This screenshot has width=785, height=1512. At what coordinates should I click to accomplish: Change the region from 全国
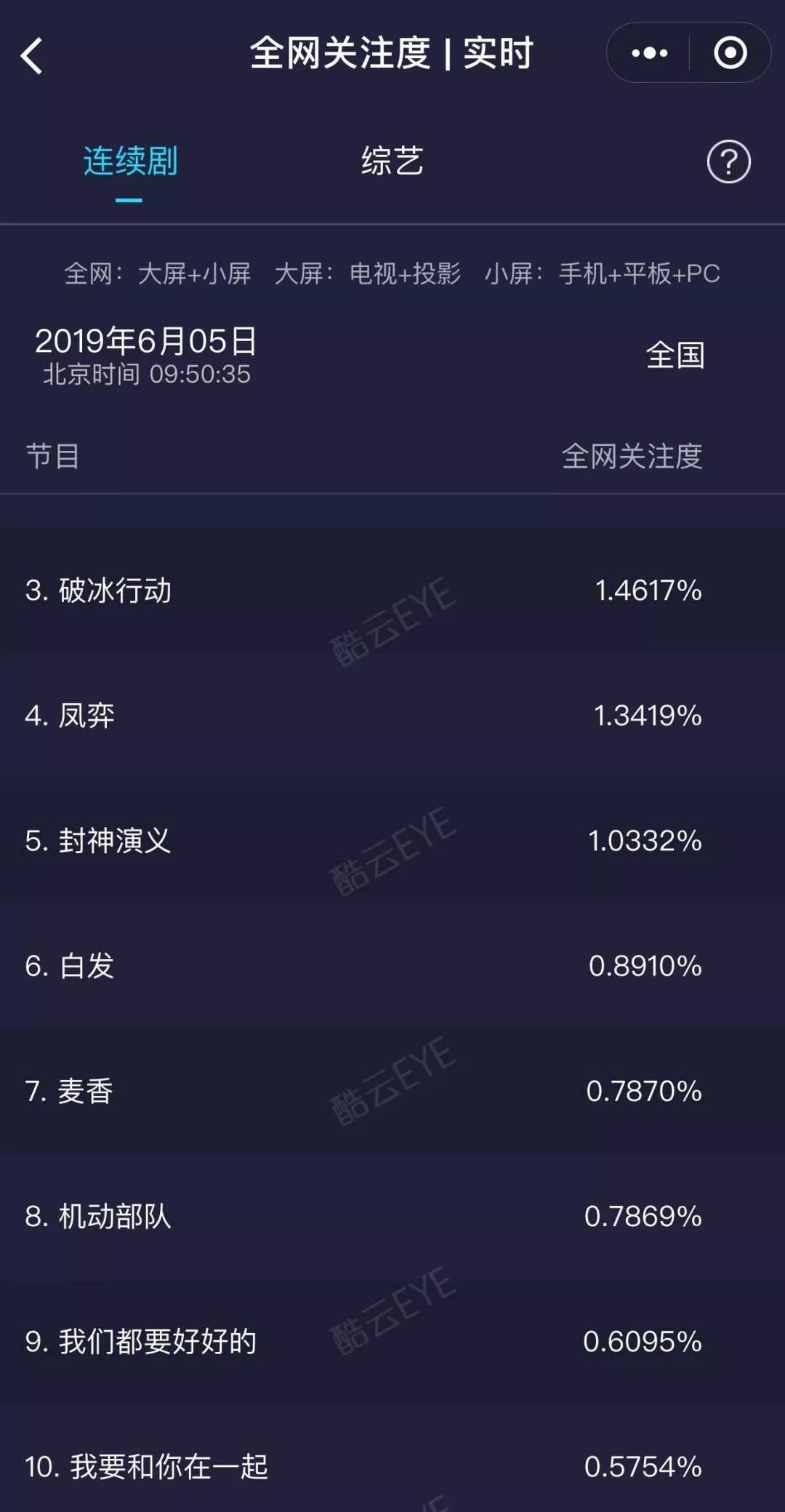pyautogui.click(x=675, y=356)
